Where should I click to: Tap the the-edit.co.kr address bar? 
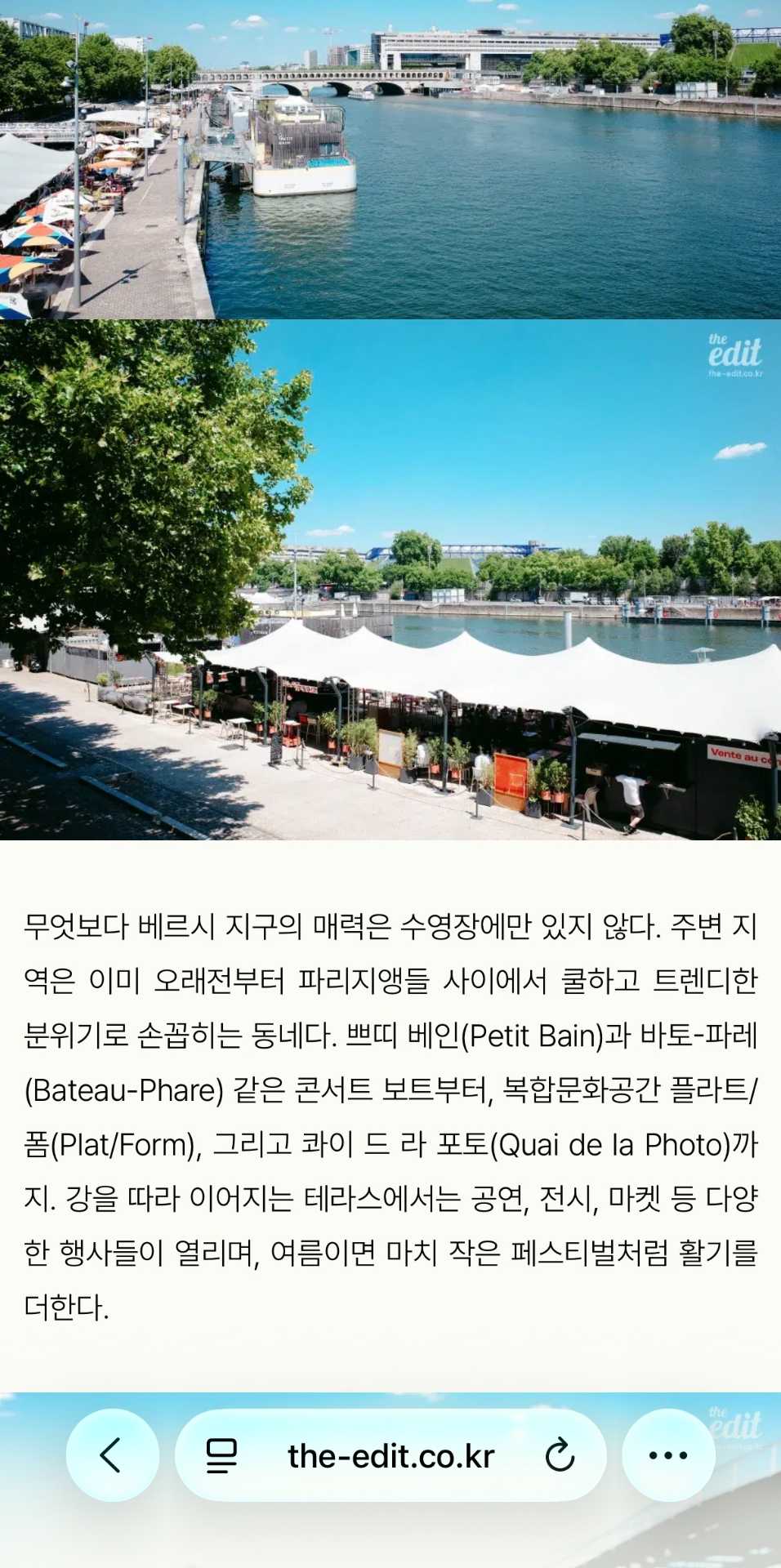[x=390, y=1456]
